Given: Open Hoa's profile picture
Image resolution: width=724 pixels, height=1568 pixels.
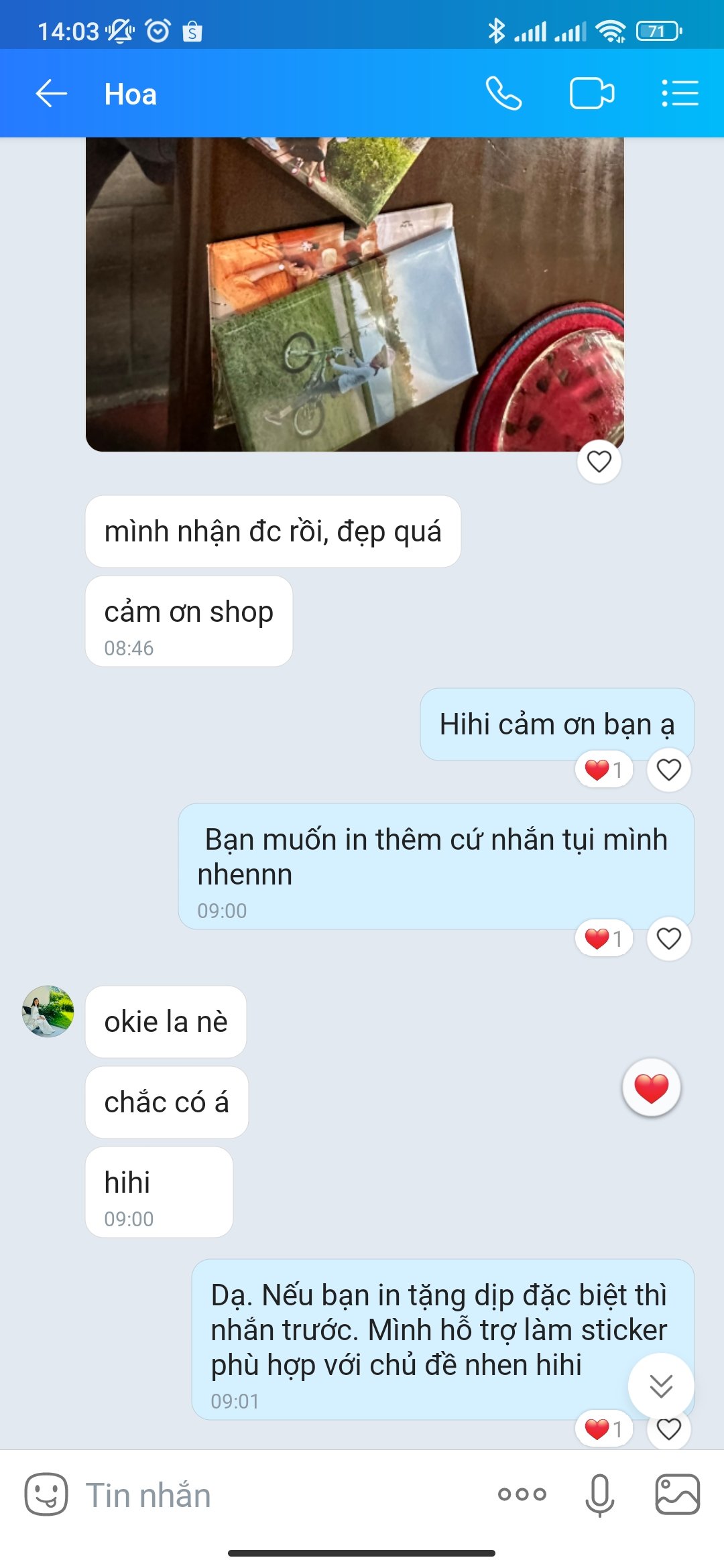Looking at the screenshot, I should pyautogui.click(x=48, y=1011).
